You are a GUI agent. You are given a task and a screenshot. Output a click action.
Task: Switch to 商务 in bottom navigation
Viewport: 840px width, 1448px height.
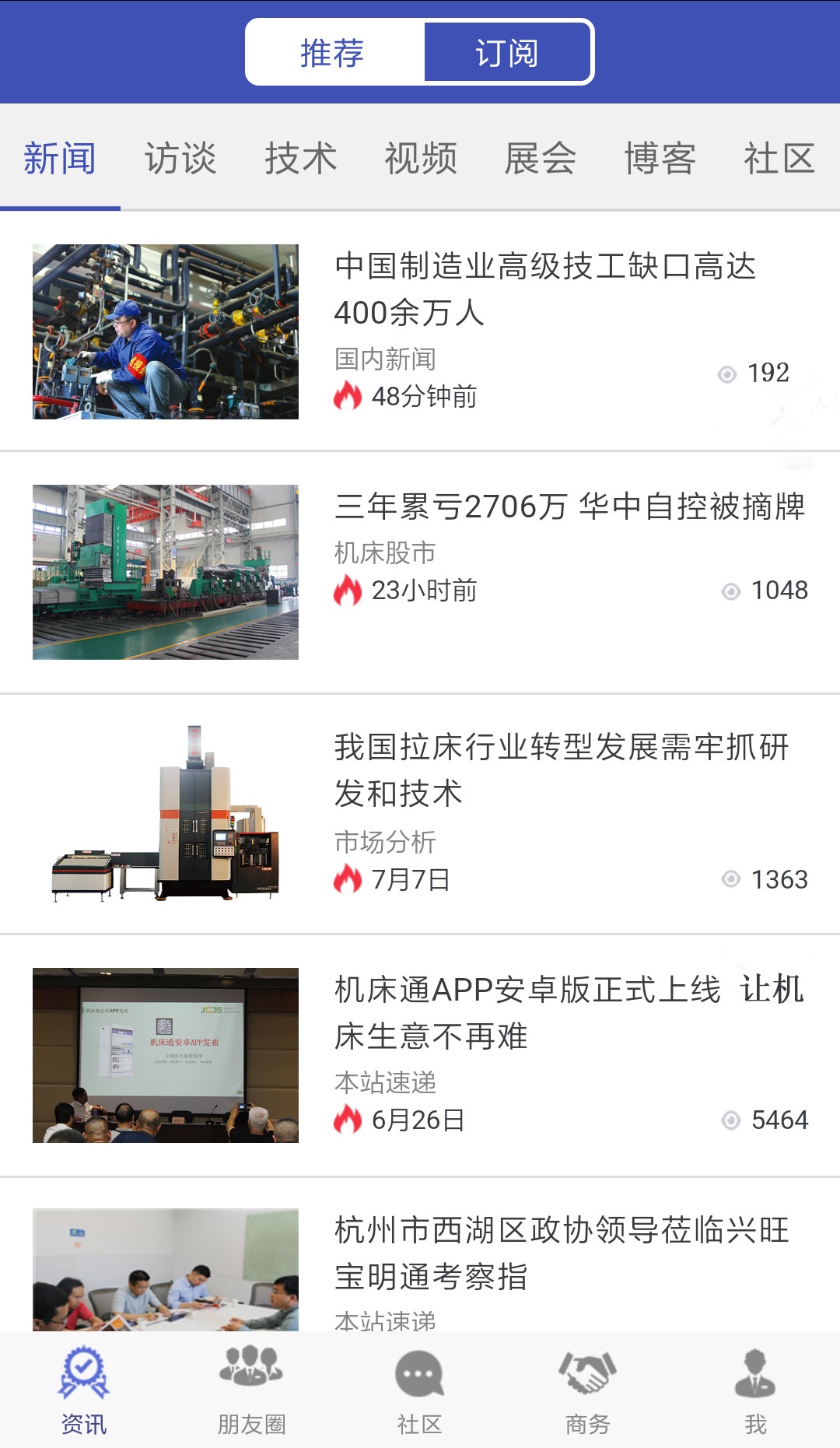point(588,1391)
